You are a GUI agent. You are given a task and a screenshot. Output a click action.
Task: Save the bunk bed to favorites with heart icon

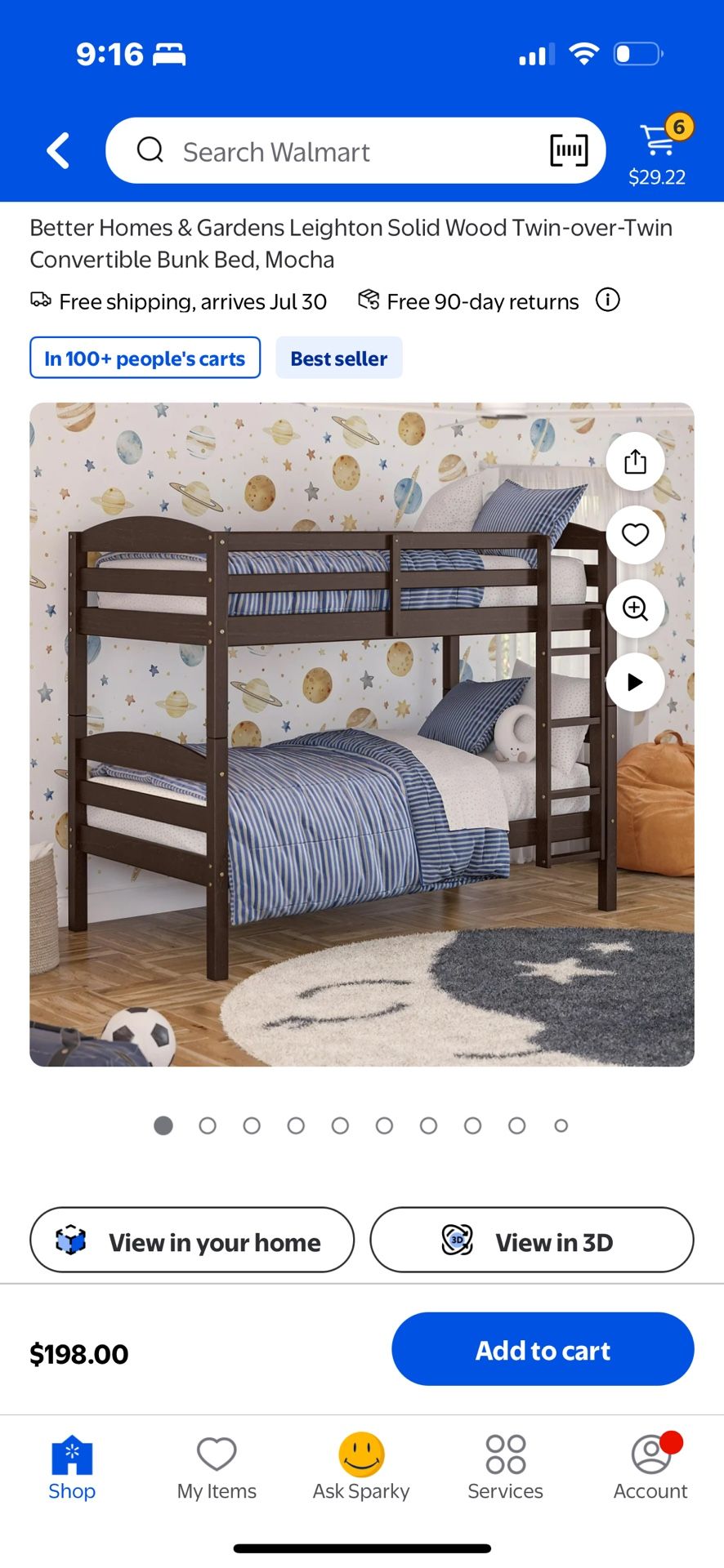coord(635,535)
